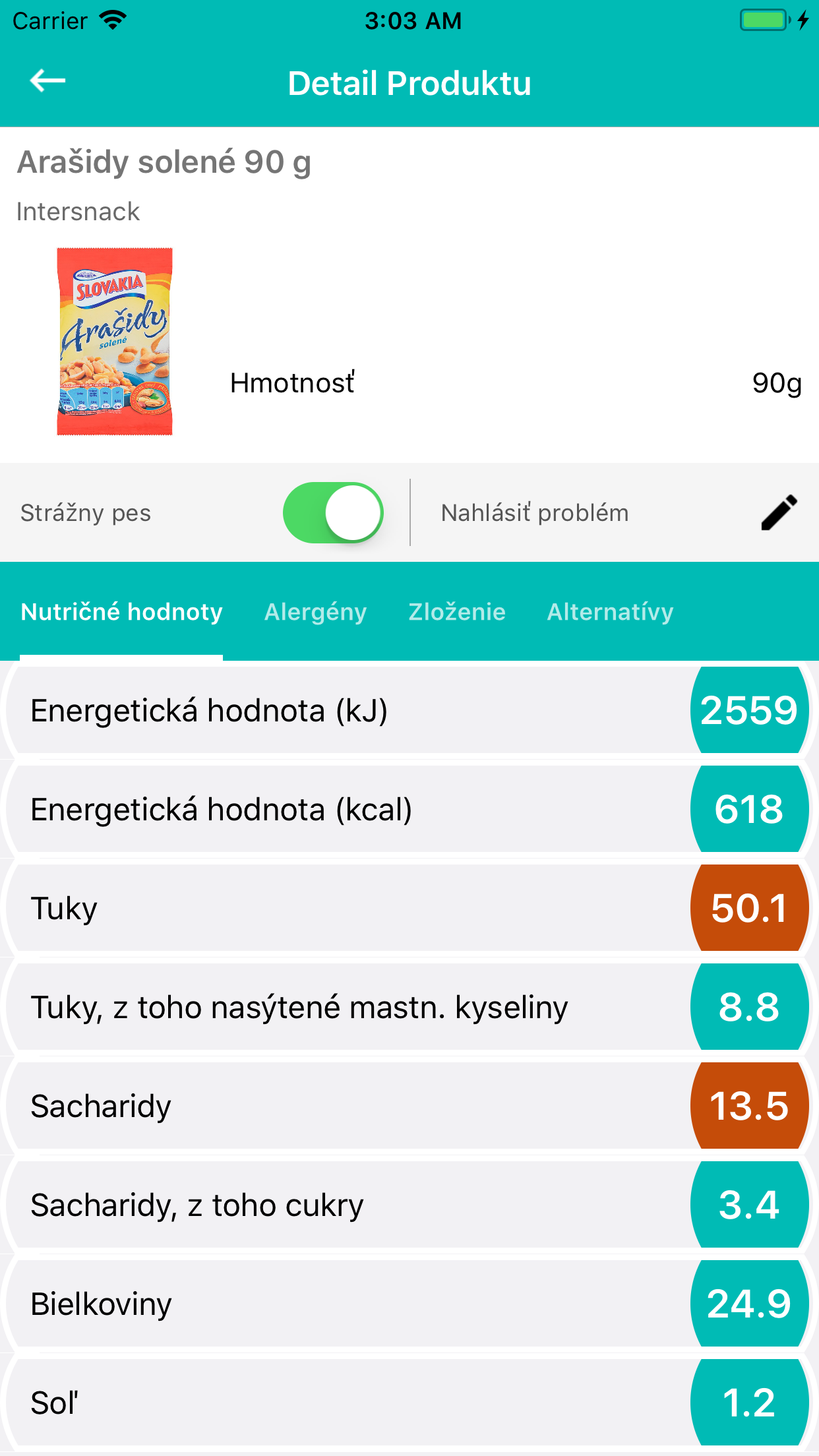Switch the green watchdog slider

pyautogui.click(x=334, y=512)
